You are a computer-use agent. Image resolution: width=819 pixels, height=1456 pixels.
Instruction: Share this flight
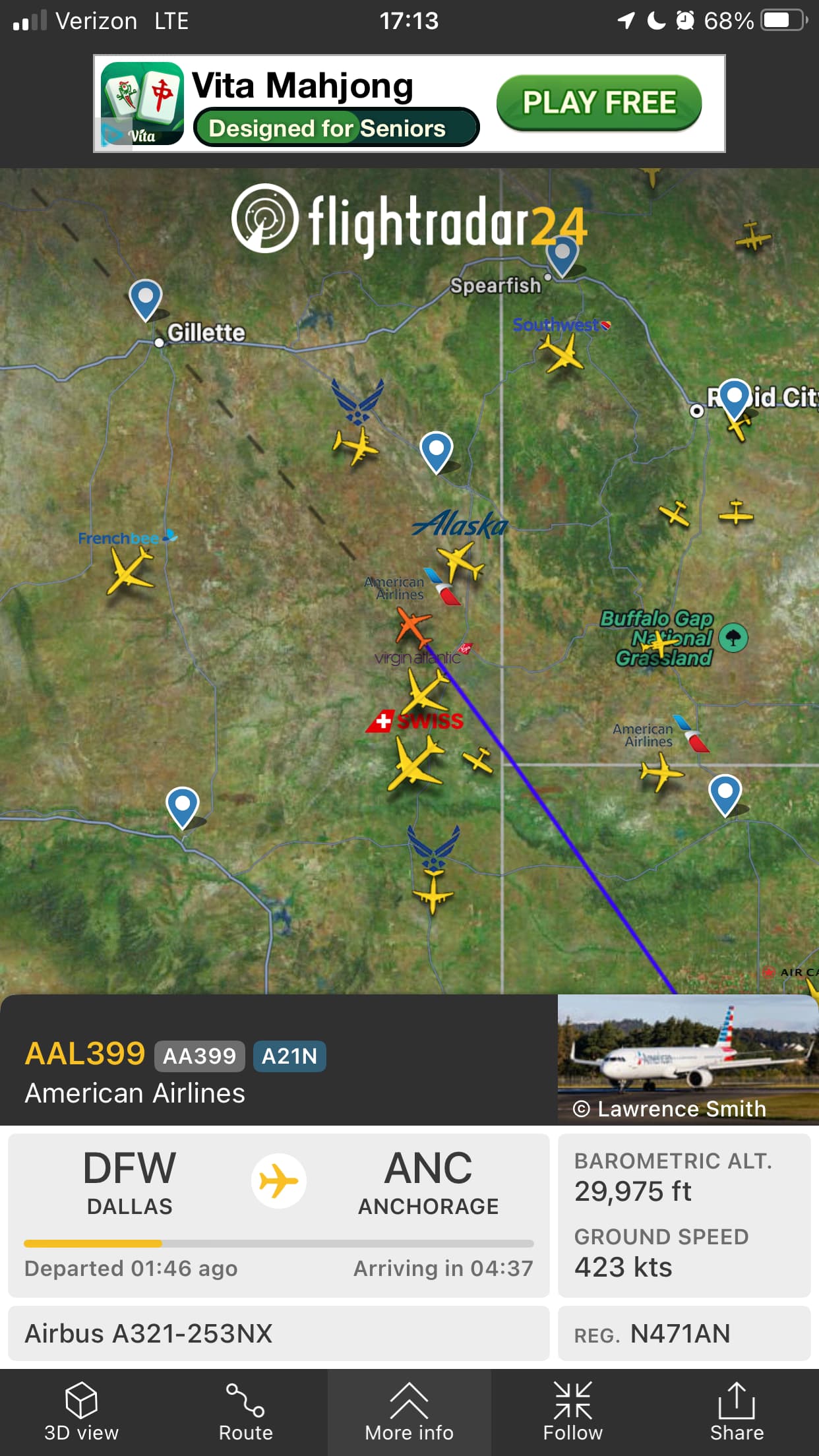click(737, 1412)
